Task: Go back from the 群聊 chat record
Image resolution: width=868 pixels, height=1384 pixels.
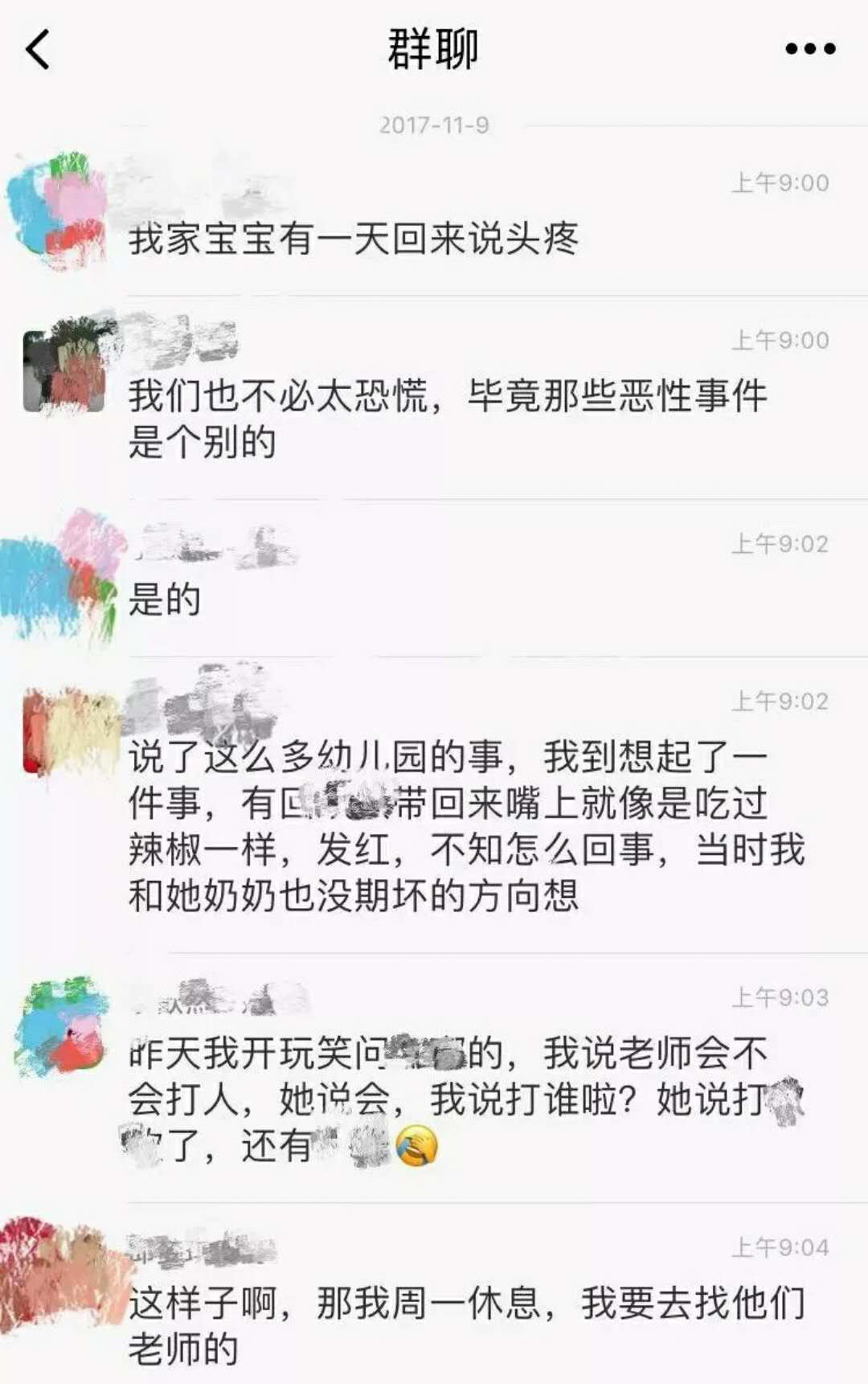Action: (38, 49)
